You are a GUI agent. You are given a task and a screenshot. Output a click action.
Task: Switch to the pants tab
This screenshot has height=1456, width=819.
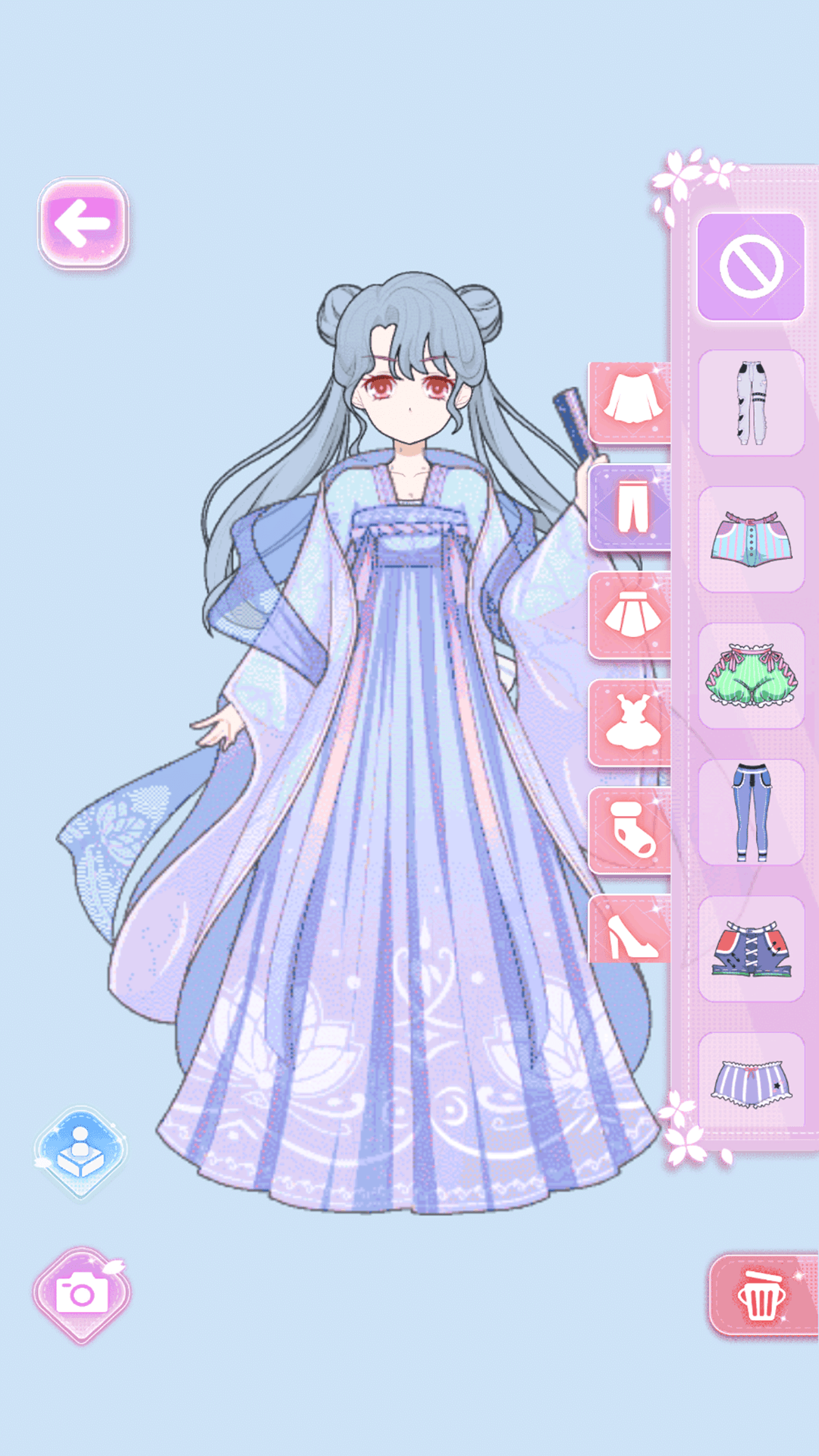click(630, 508)
